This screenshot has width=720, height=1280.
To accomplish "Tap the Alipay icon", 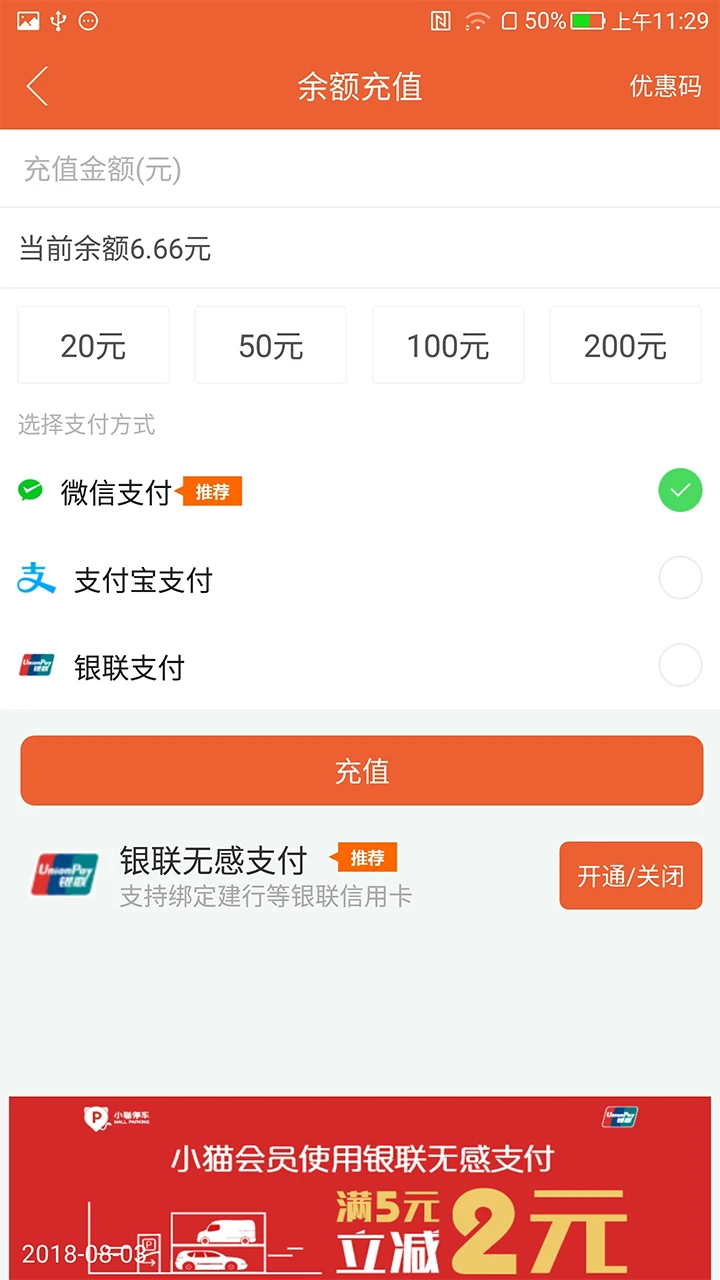I will click(36, 578).
